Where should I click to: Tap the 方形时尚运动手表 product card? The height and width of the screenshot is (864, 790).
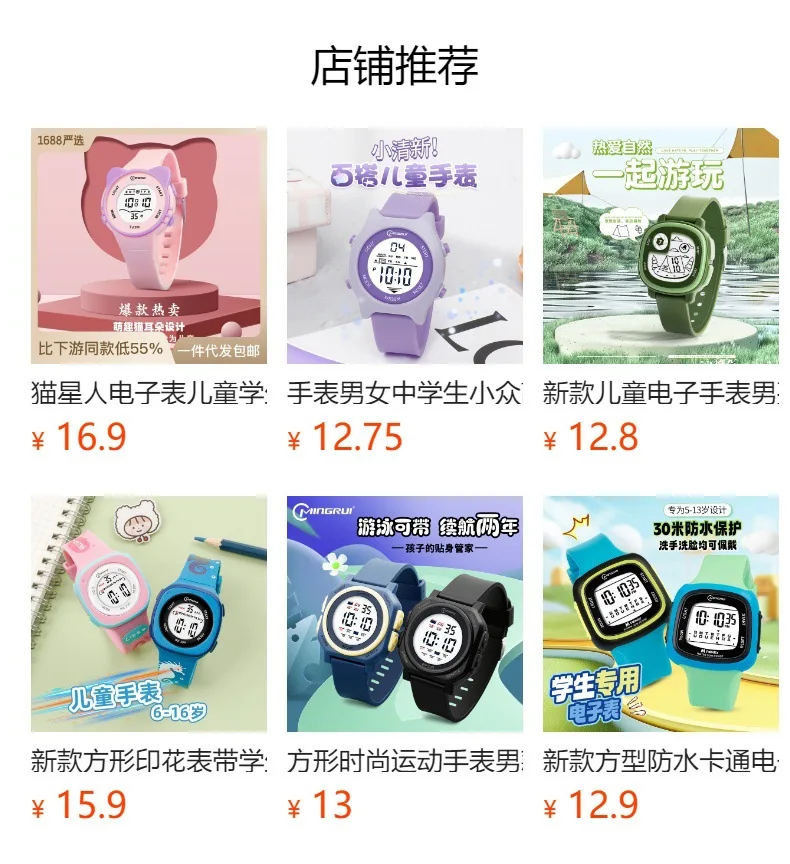coord(404,614)
